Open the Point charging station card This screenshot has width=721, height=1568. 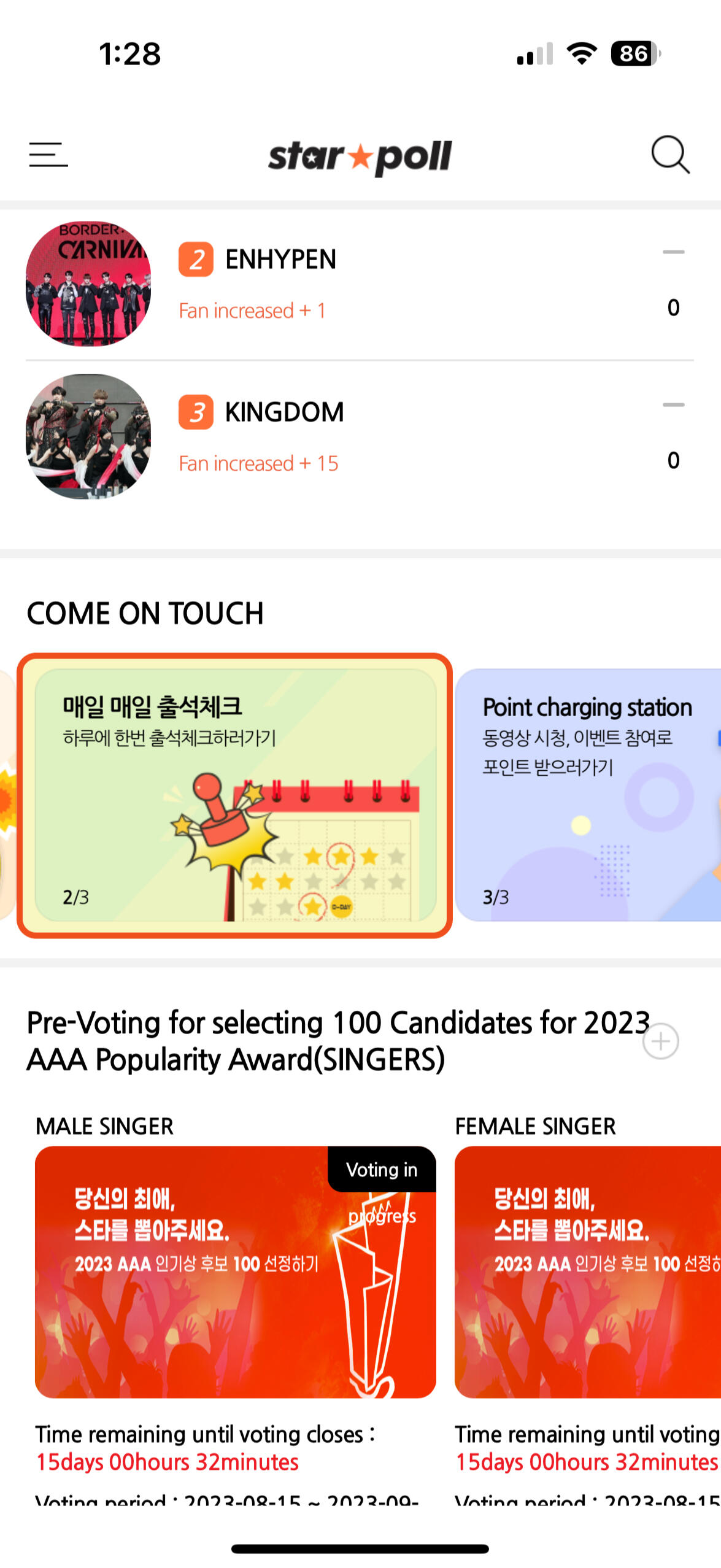pos(588,795)
